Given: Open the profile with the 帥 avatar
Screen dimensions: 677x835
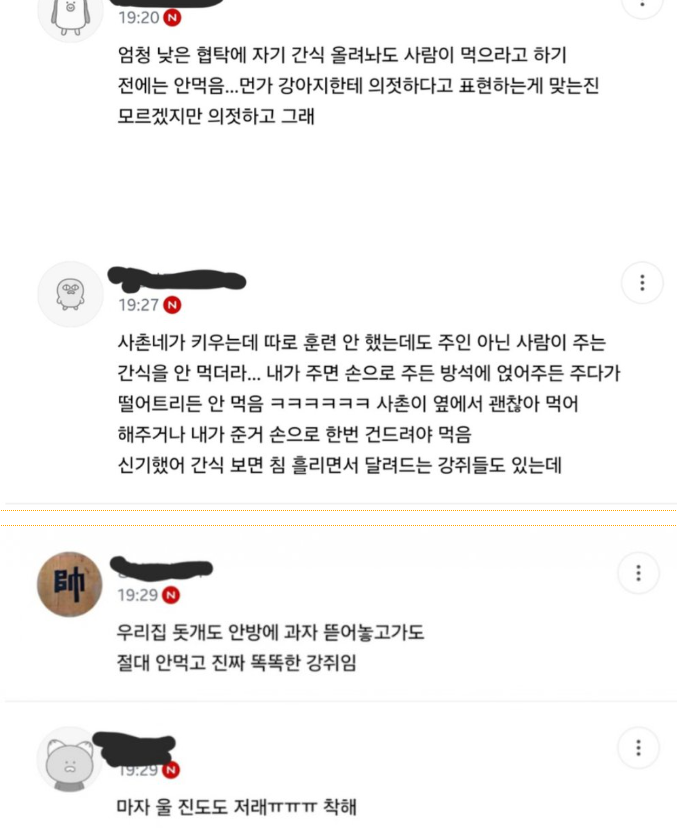Looking at the screenshot, I should pos(70,584).
